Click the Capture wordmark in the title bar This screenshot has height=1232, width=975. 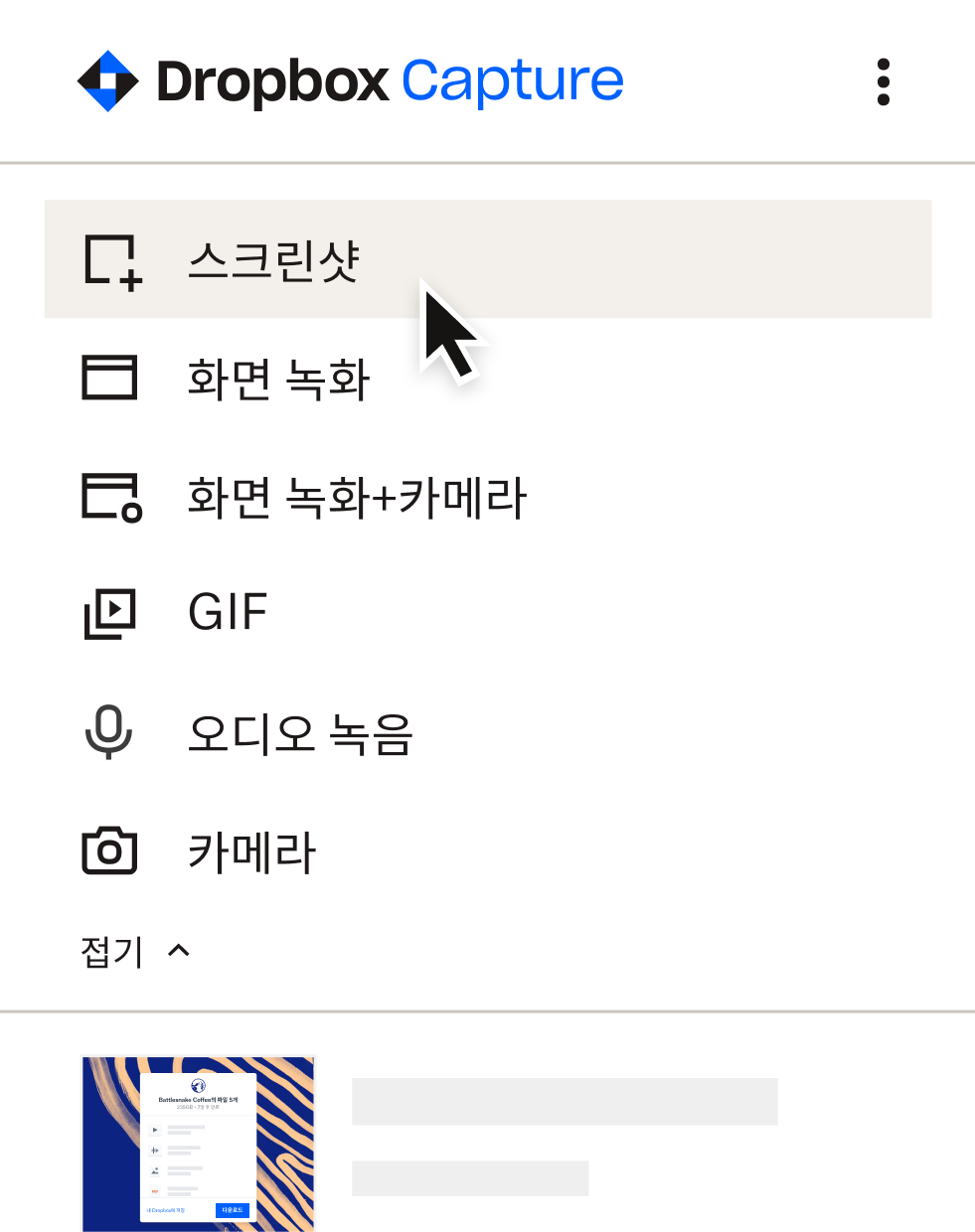tap(512, 79)
